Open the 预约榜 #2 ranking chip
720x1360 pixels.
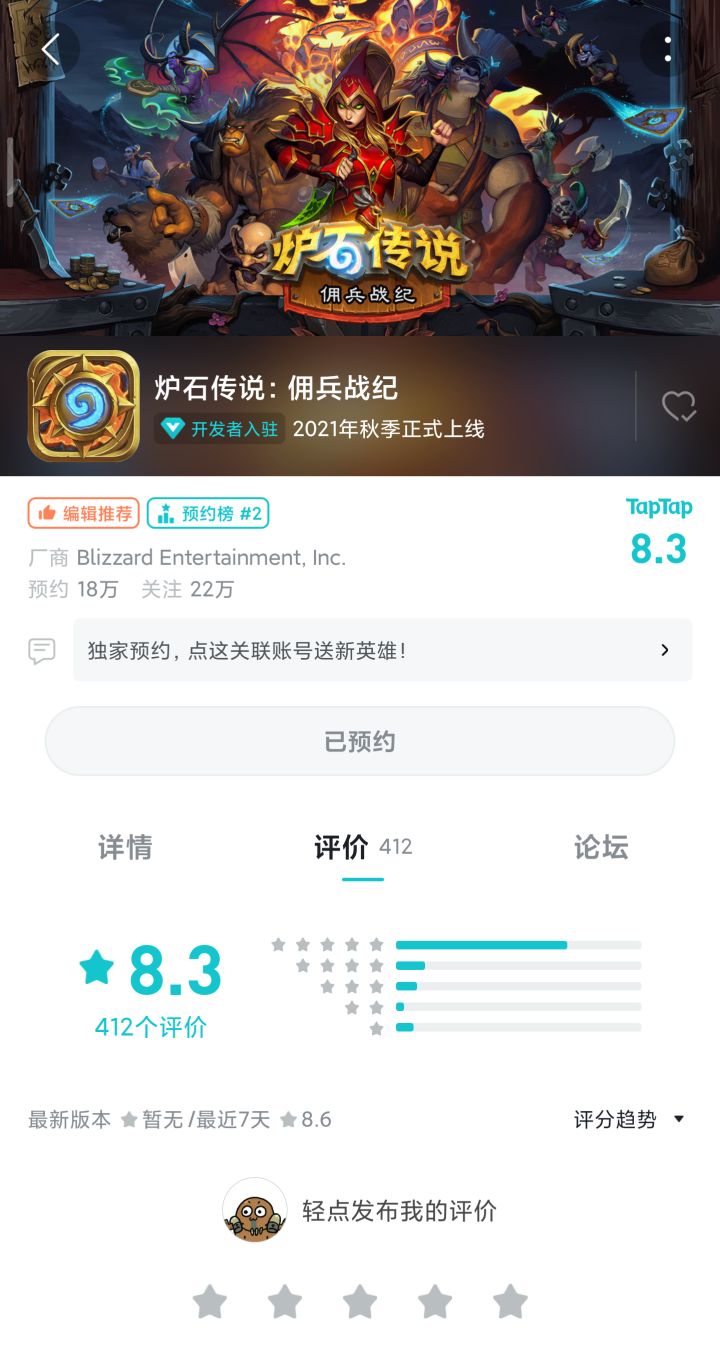pyautogui.click(x=208, y=513)
